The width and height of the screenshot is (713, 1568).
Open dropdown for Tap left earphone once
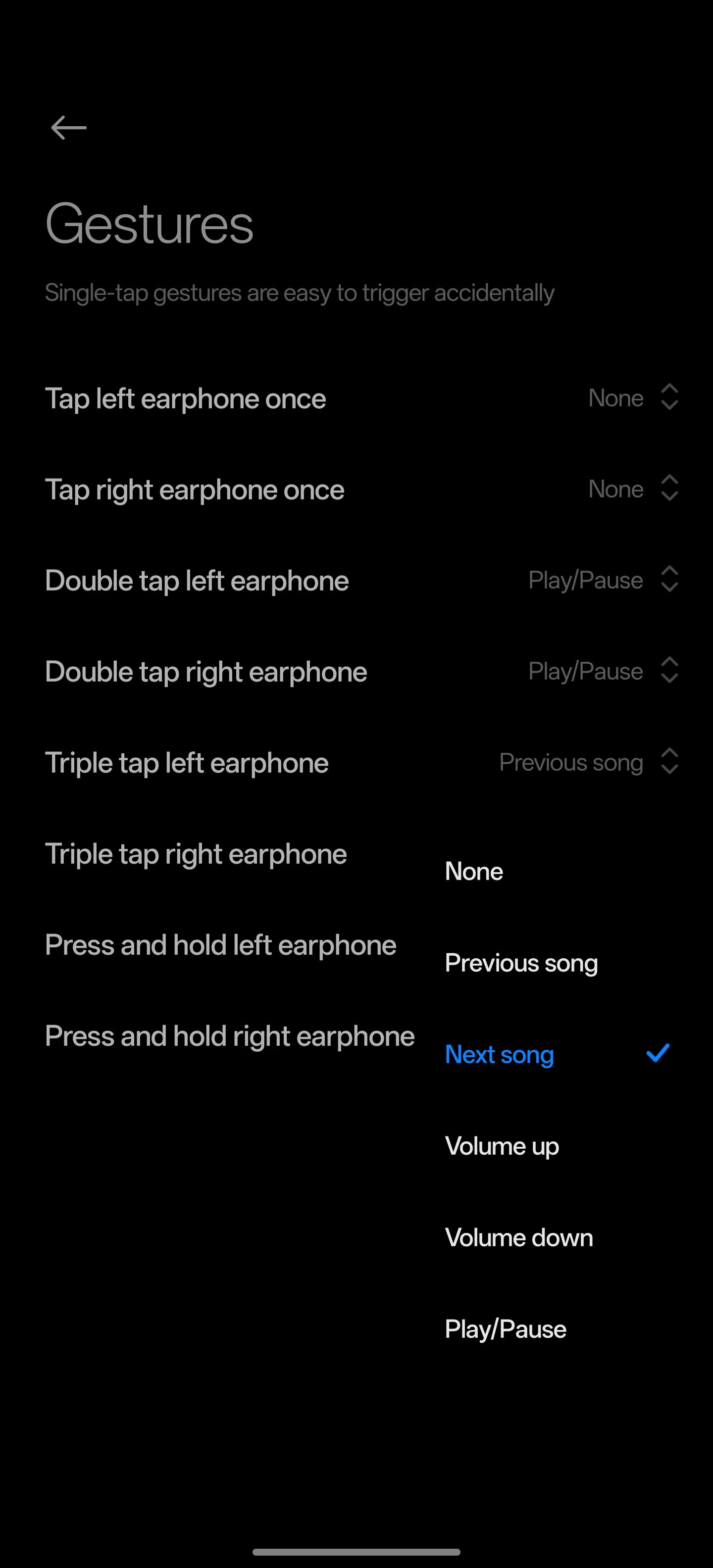[356, 398]
